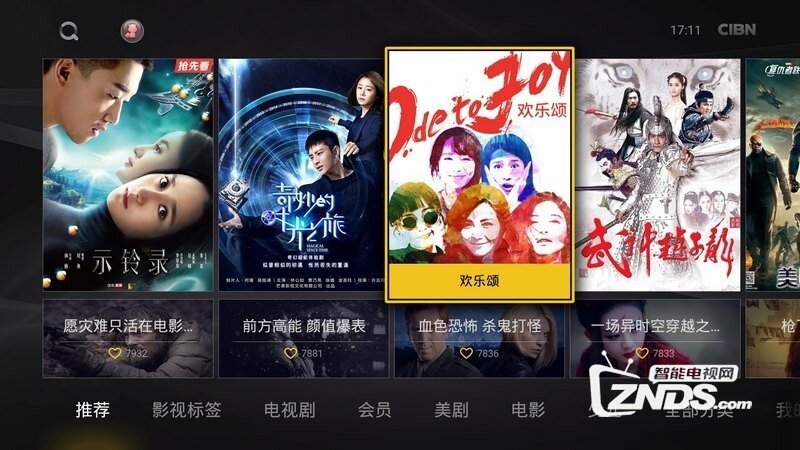Open the user profile avatar
800x450 pixels.
pyautogui.click(x=132, y=31)
